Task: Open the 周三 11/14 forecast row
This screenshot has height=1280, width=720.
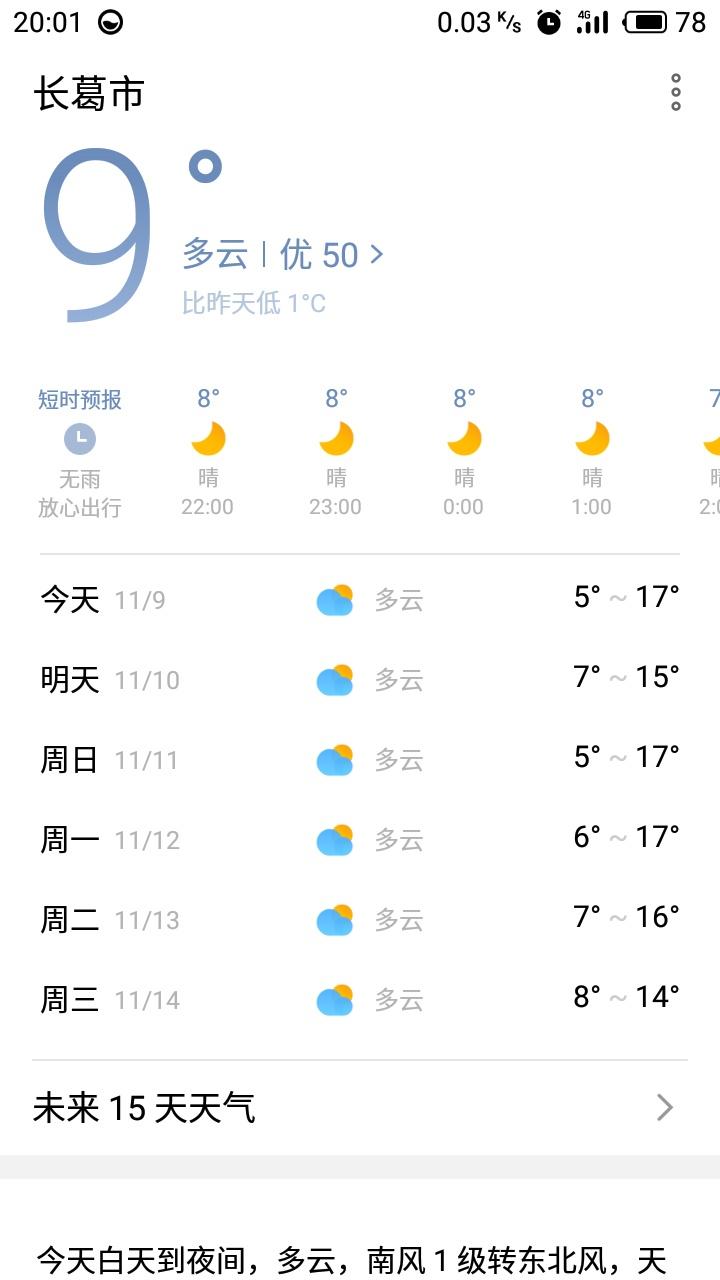Action: tap(360, 999)
